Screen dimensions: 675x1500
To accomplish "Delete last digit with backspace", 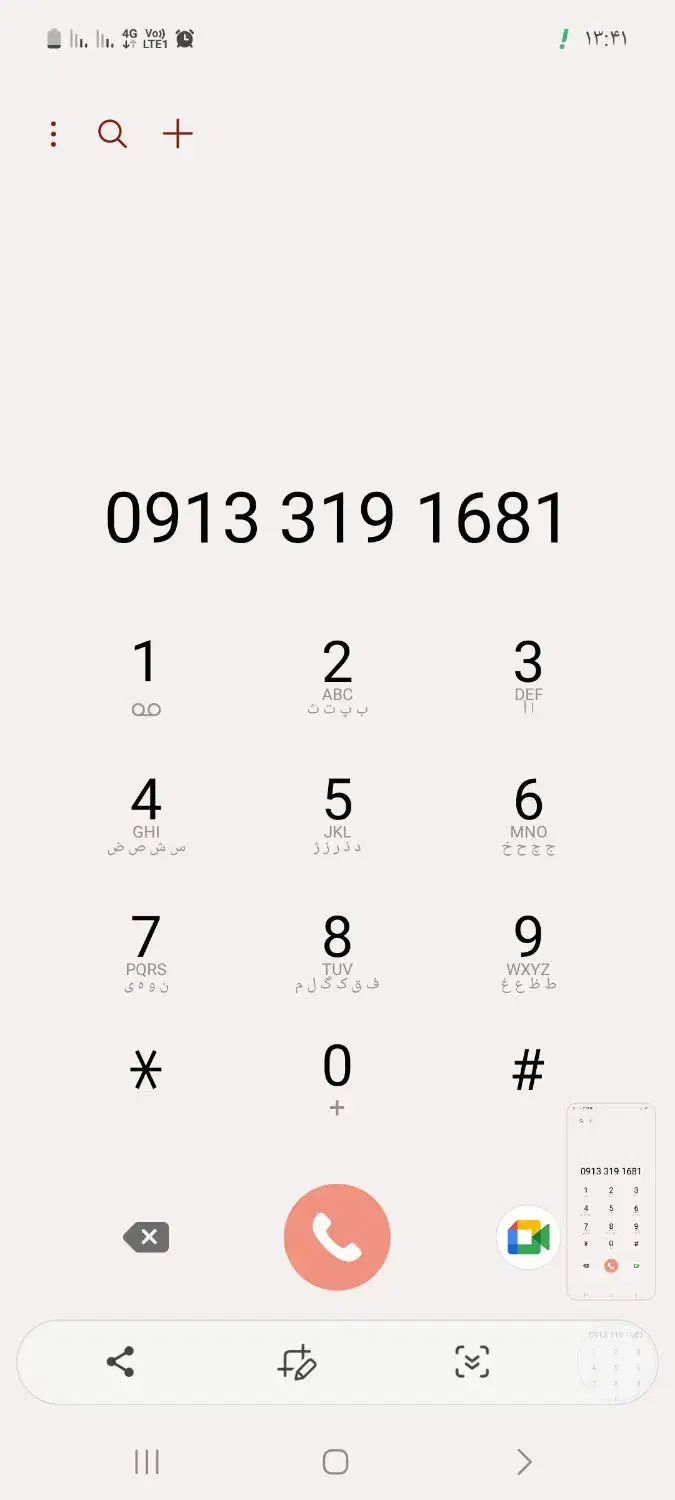I will pyautogui.click(x=147, y=1238).
